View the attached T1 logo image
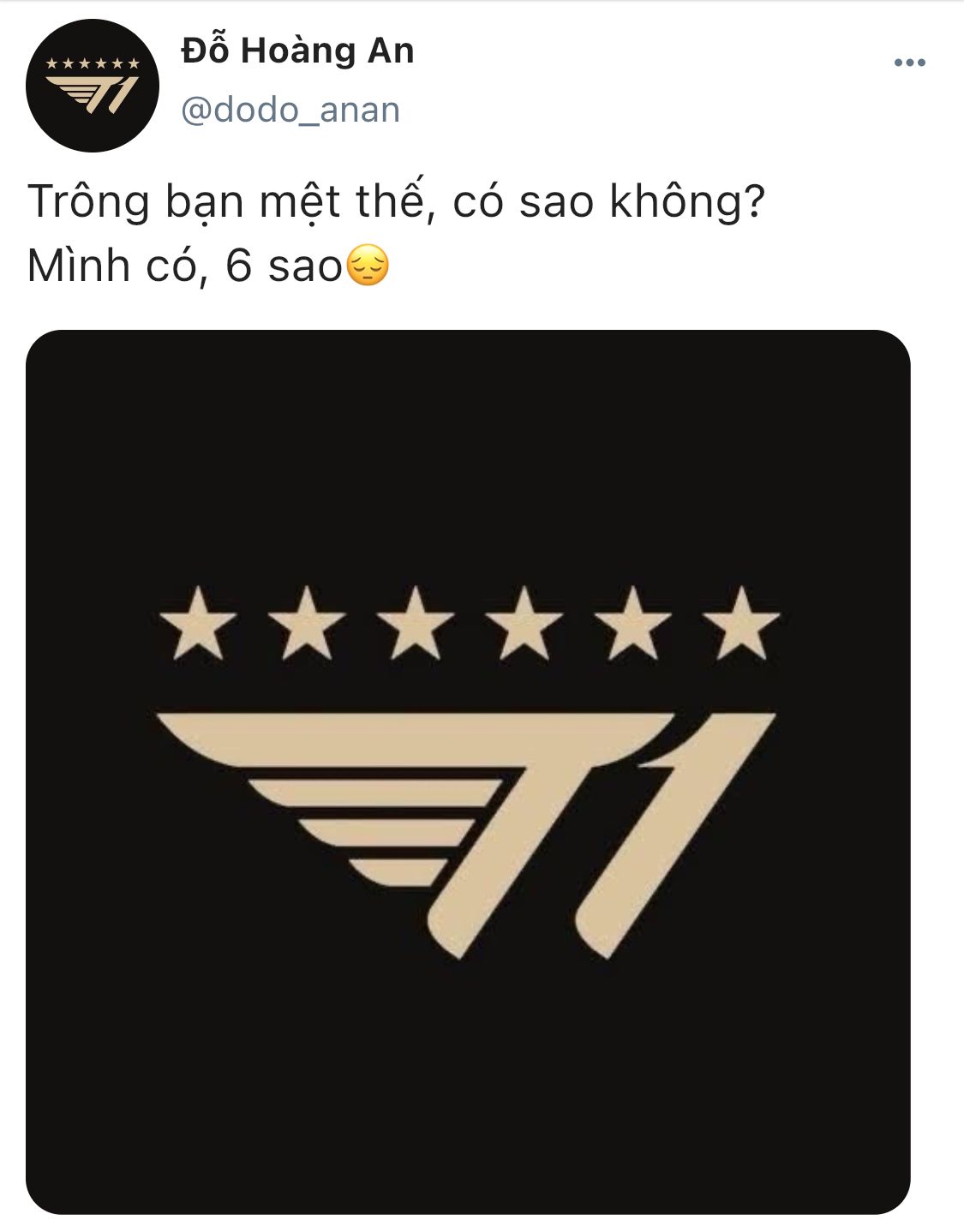Image resolution: width=964 pixels, height=1232 pixels. coord(468,772)
